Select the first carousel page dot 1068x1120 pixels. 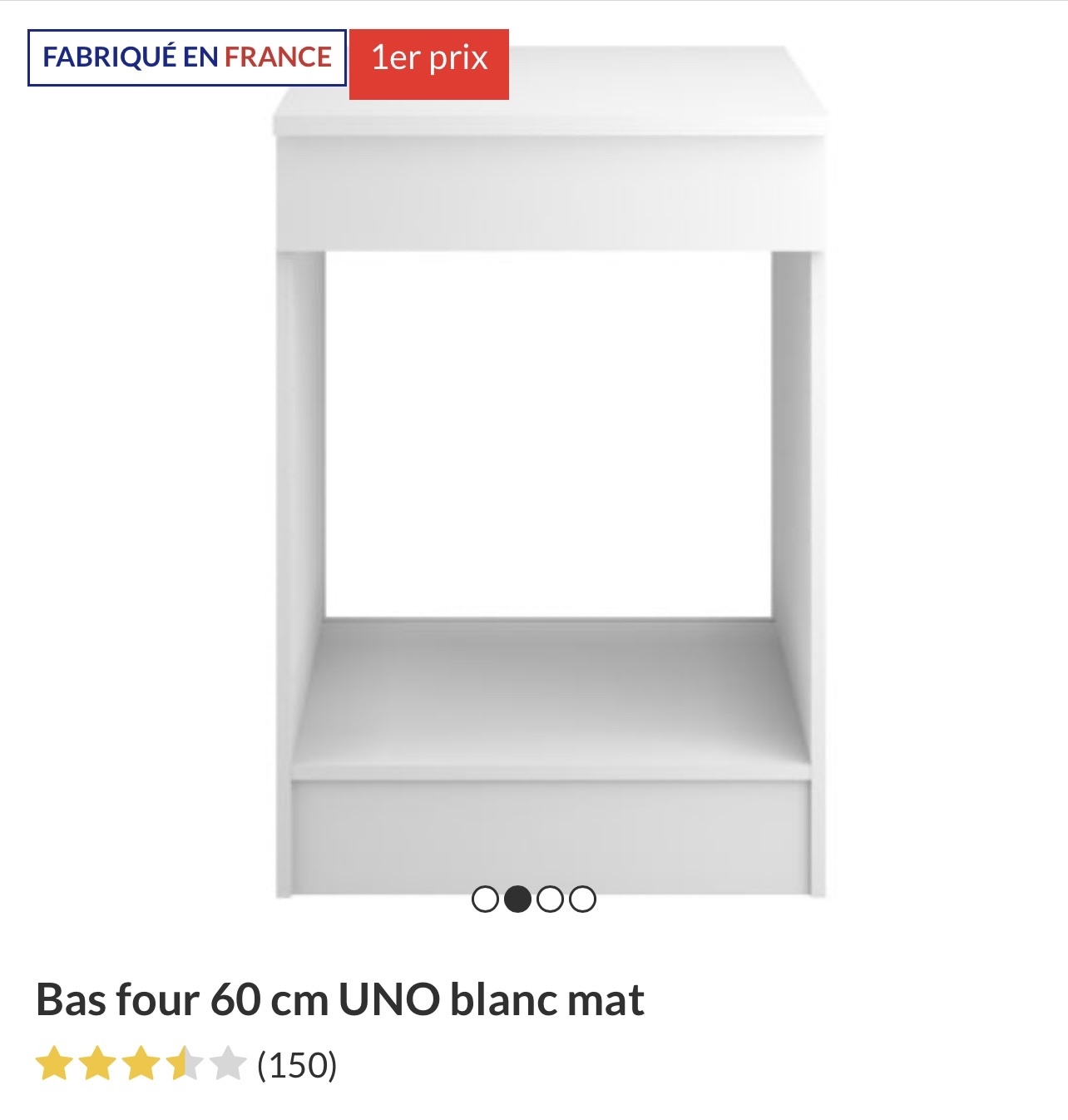(485, 899)
